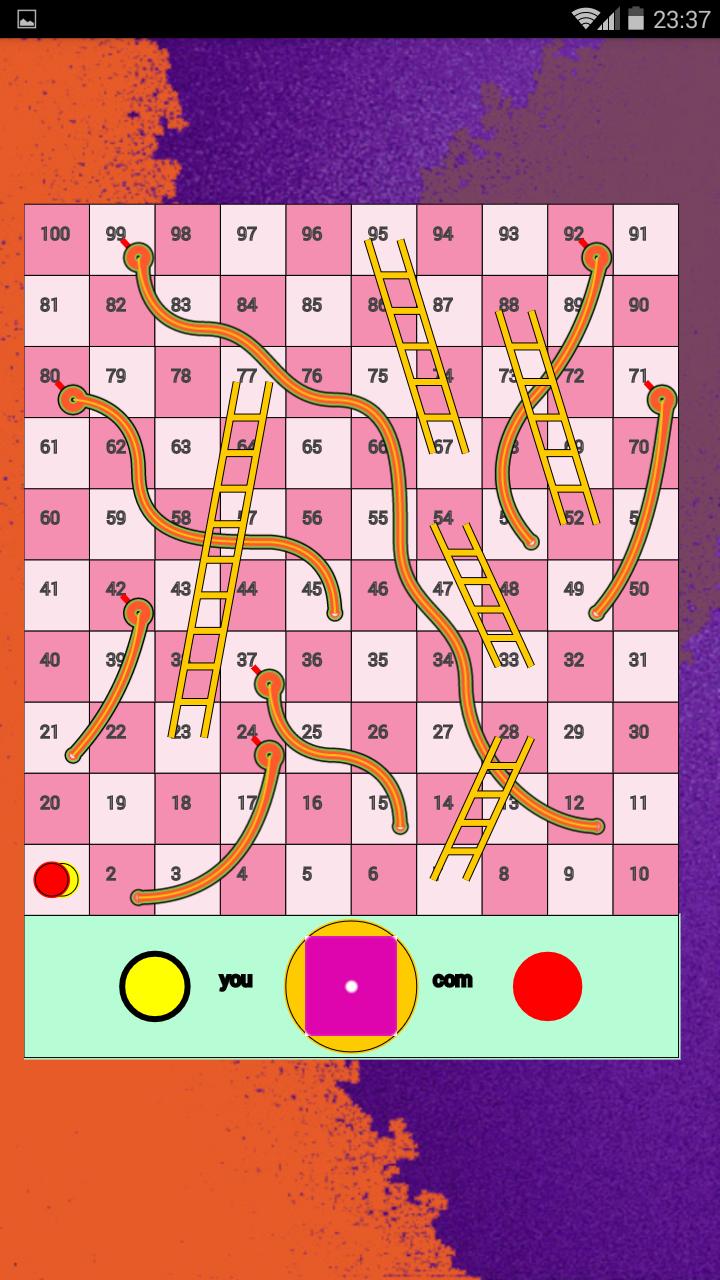720x1280 pixels.
Task: Click the snake head on square 99
Action: coord(138,258)
